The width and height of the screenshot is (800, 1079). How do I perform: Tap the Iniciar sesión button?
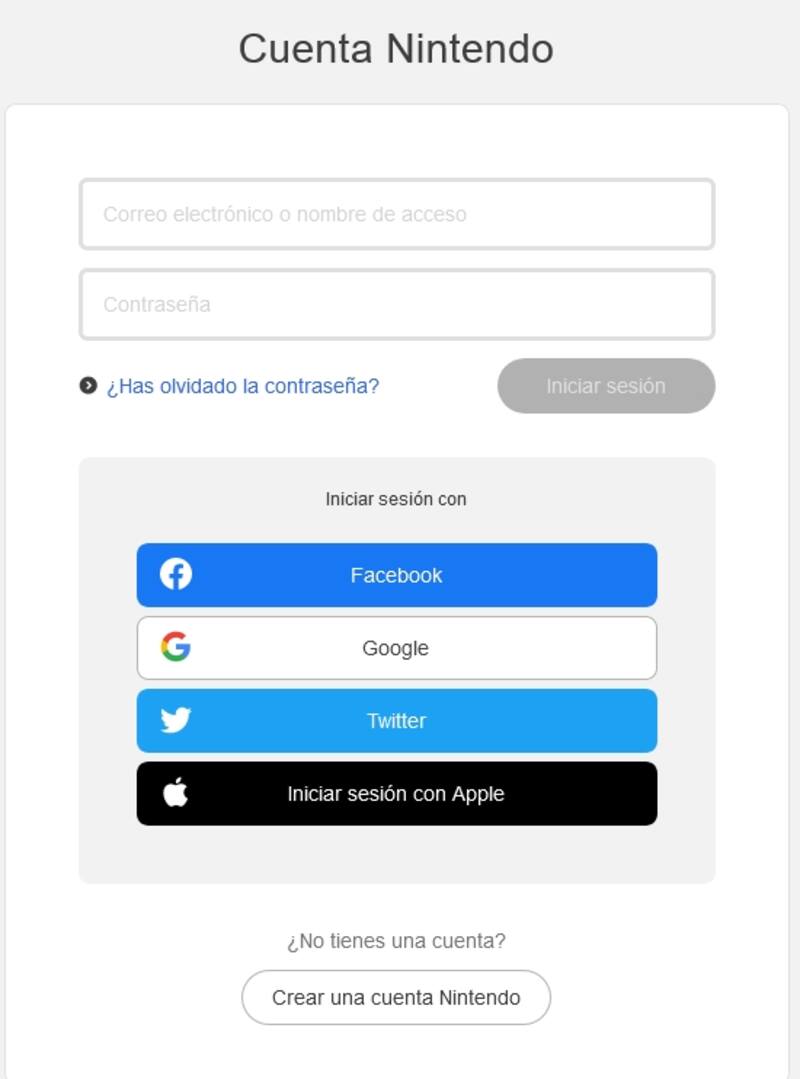click(606, 386)
